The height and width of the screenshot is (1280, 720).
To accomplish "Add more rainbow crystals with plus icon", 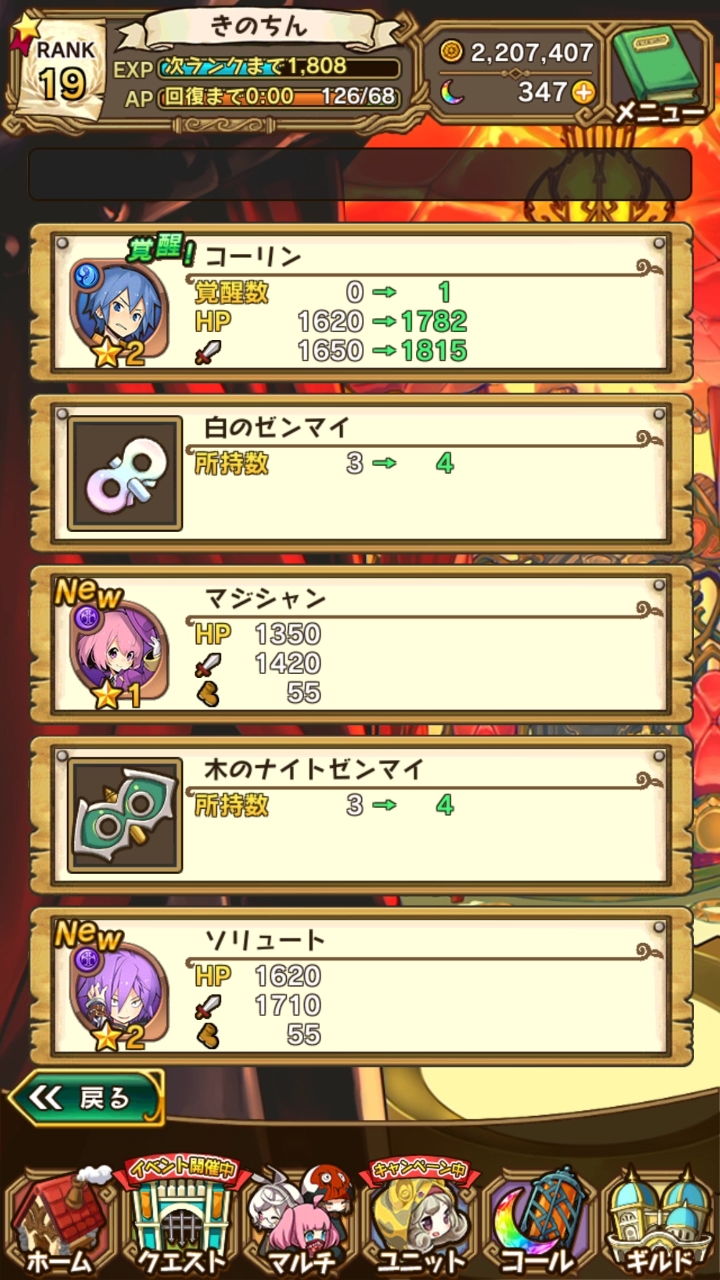I will point(583,93).
